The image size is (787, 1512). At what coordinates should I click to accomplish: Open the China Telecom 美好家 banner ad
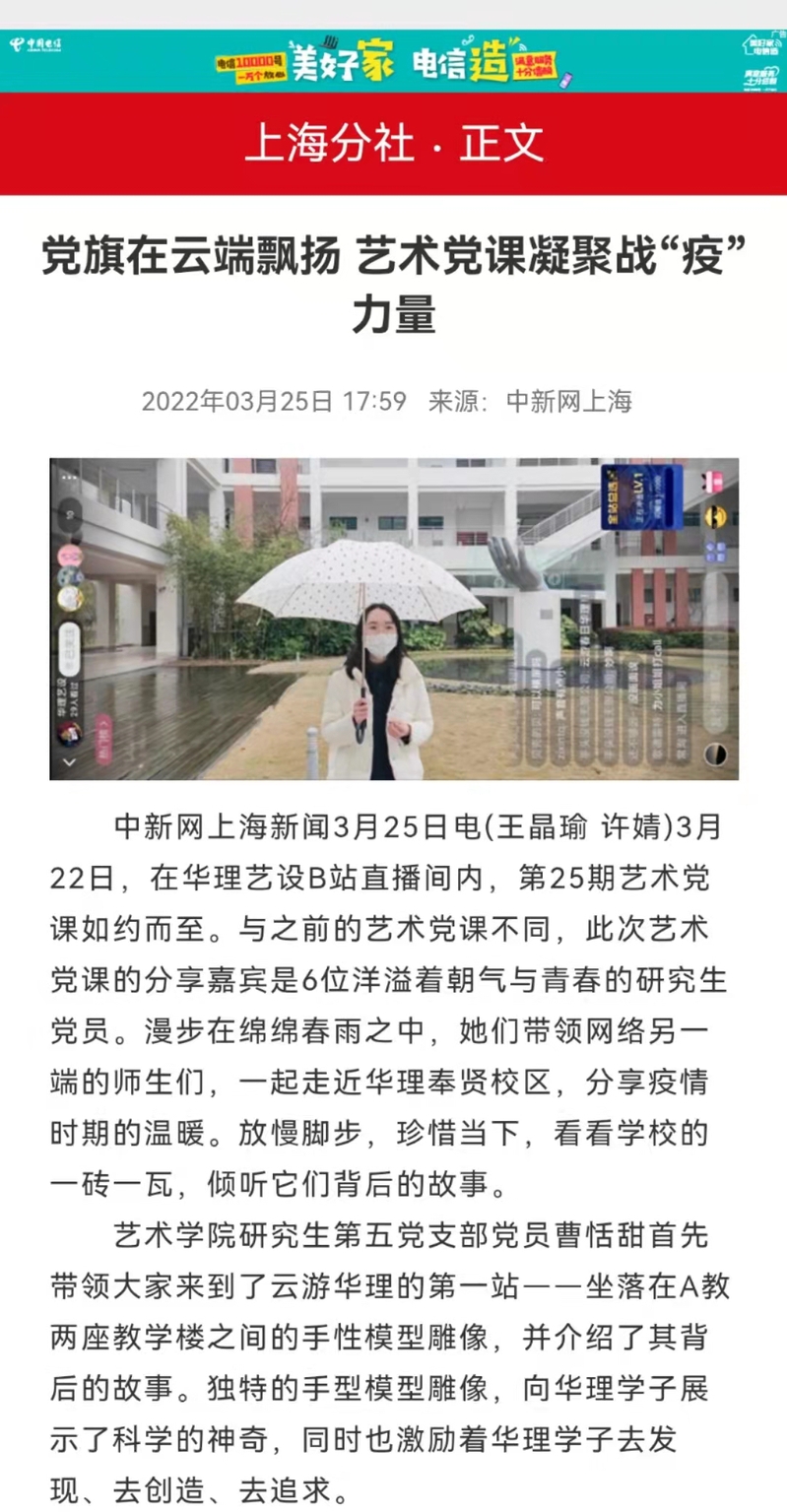pyautogui.click(x=394, y=62)
